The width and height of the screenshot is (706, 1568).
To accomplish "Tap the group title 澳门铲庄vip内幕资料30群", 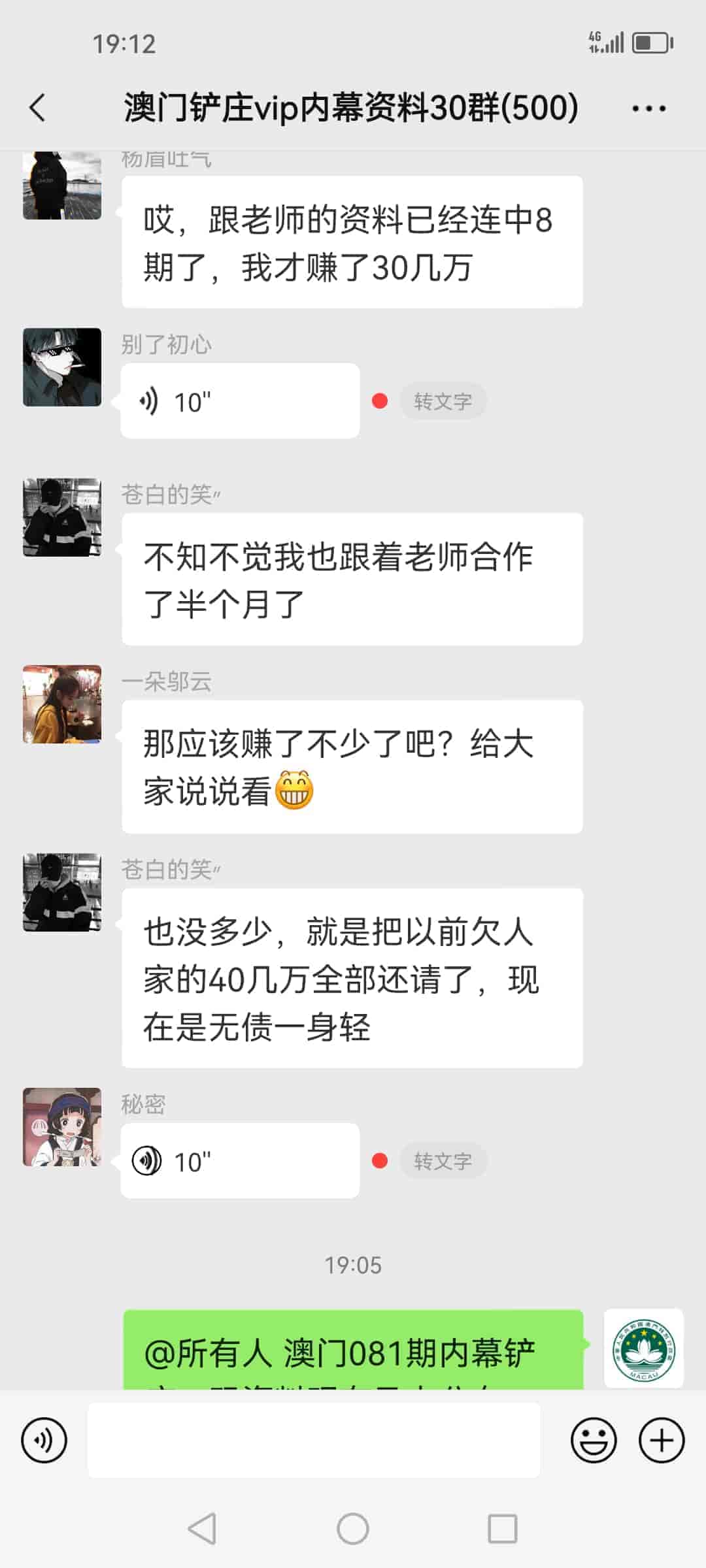I will [348, 108].
